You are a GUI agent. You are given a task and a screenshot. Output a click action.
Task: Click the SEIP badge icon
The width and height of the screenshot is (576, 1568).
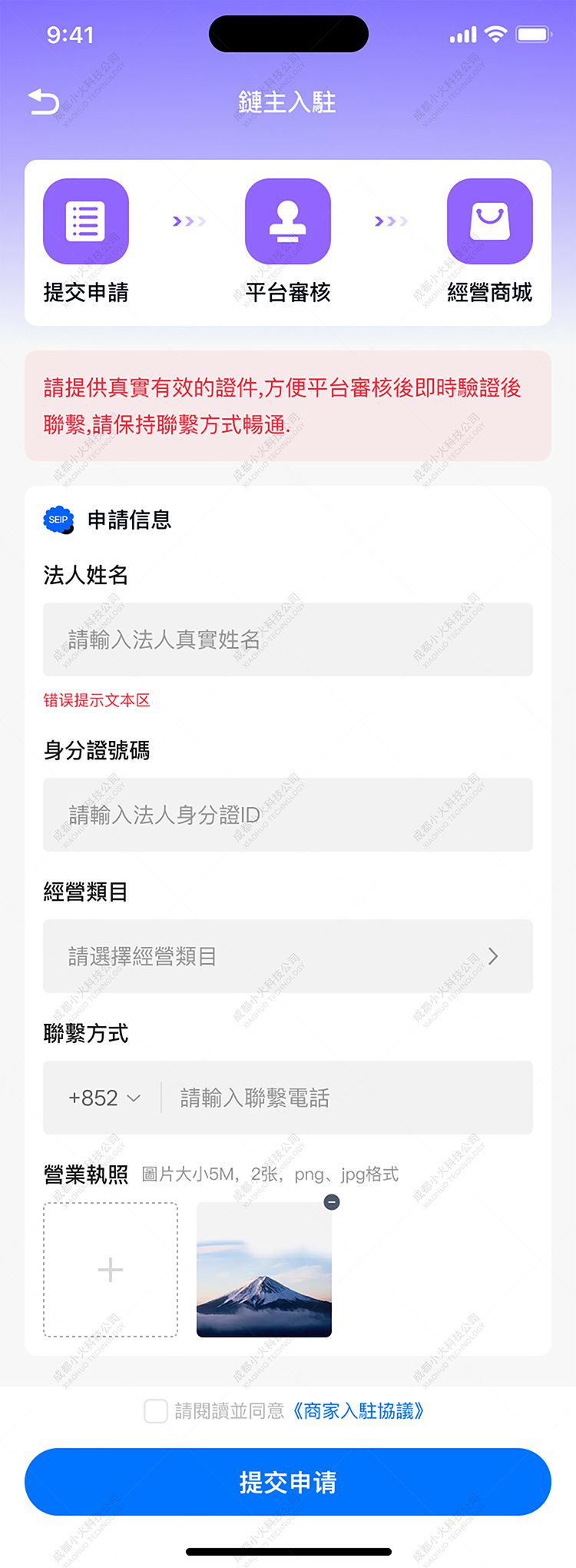click(56, 521)
